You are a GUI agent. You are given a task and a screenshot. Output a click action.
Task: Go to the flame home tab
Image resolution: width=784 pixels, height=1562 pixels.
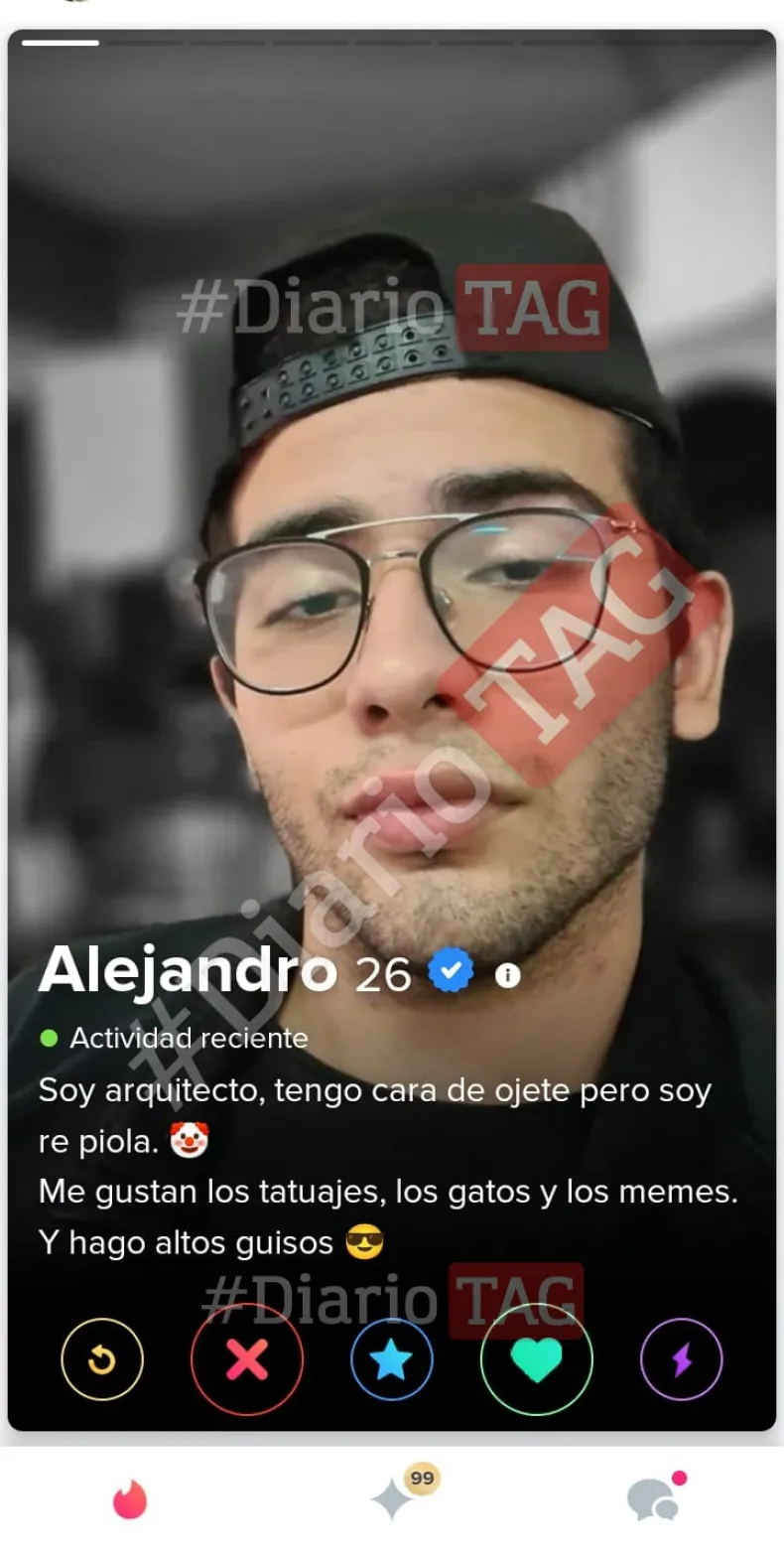point(130,1499)
